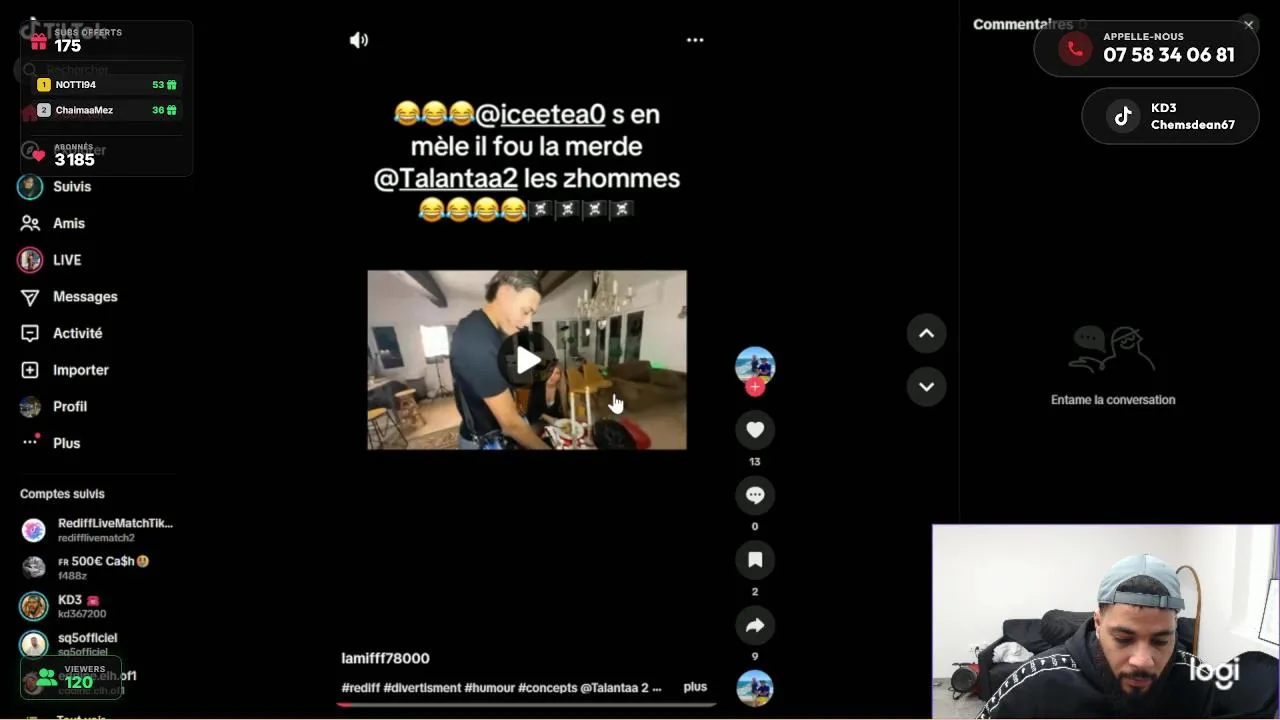
Task: Open the Amis section
Action: [x=68, y=224]
